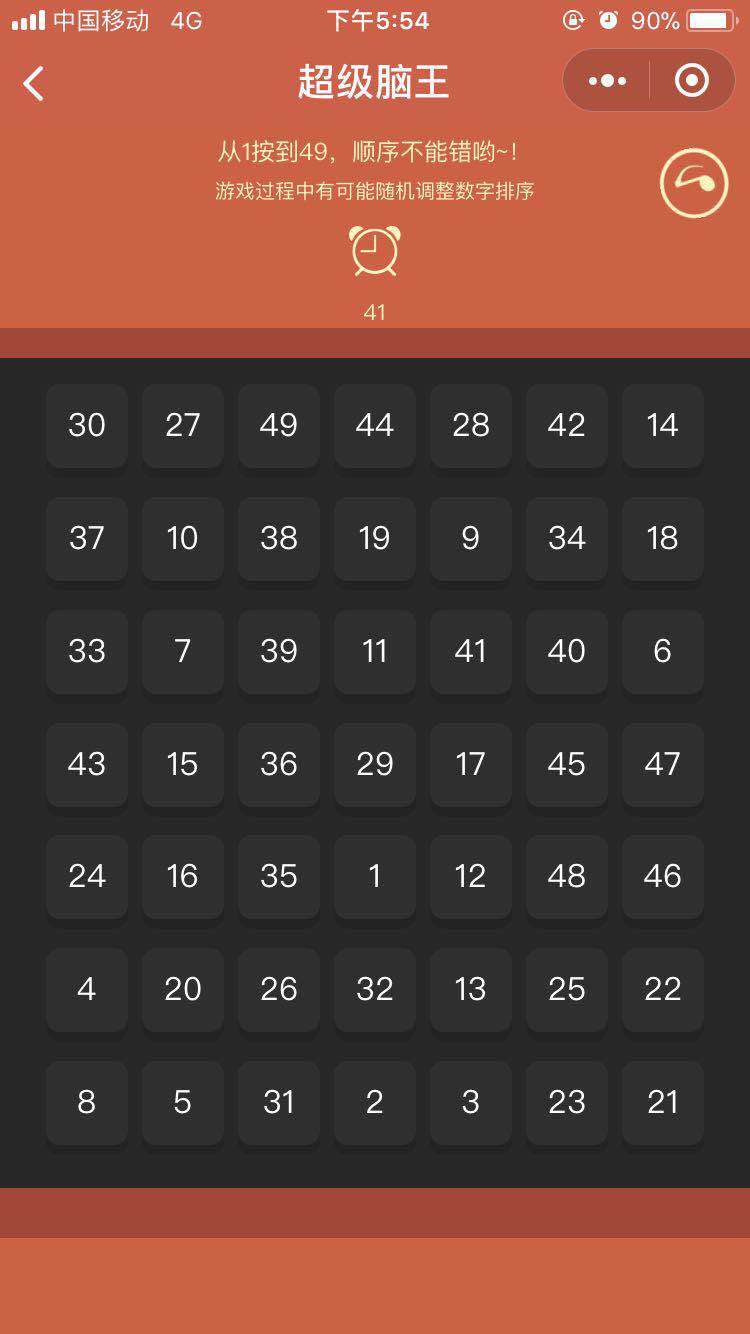Tap the round golden icon below the header

coord(693,183)
